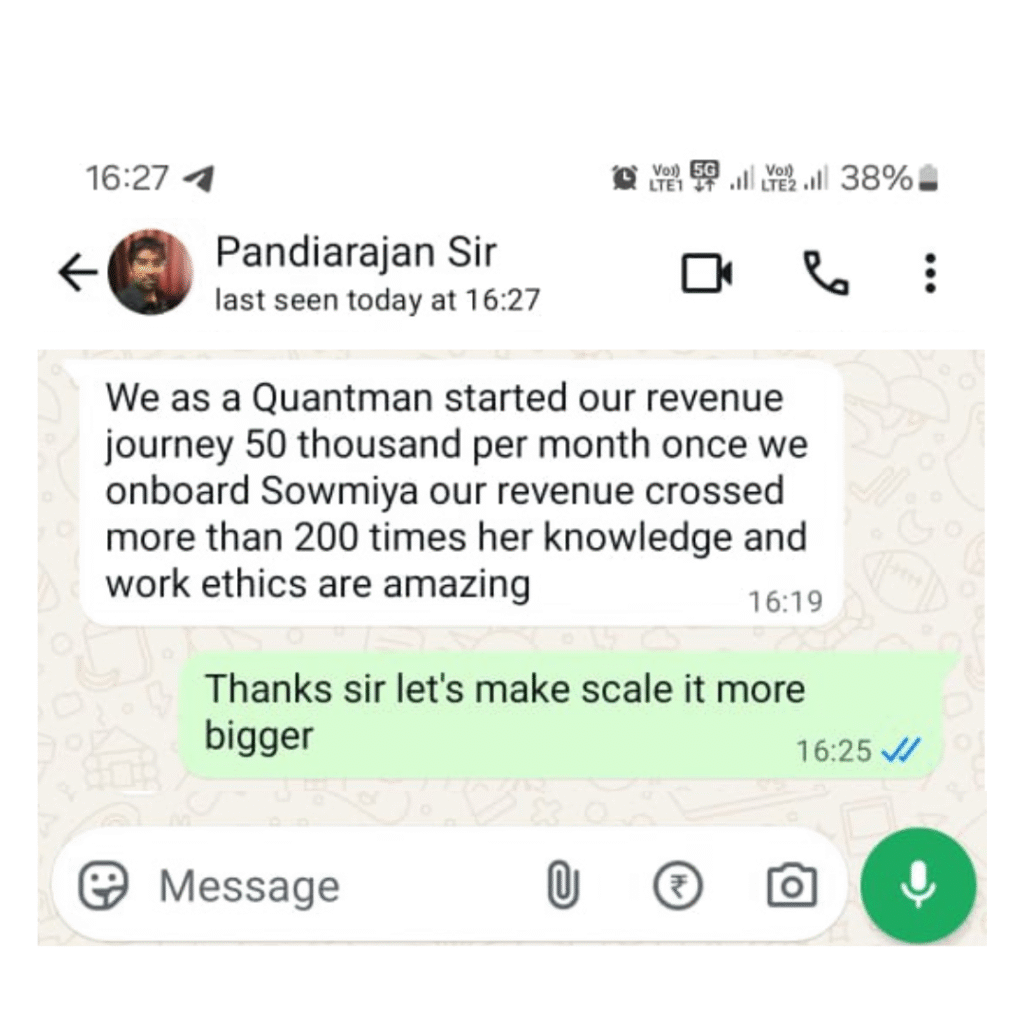This screenshot has width=1024, height=1024.
Task: Open the emoji and sticker picker
Action: click(104, 886)
